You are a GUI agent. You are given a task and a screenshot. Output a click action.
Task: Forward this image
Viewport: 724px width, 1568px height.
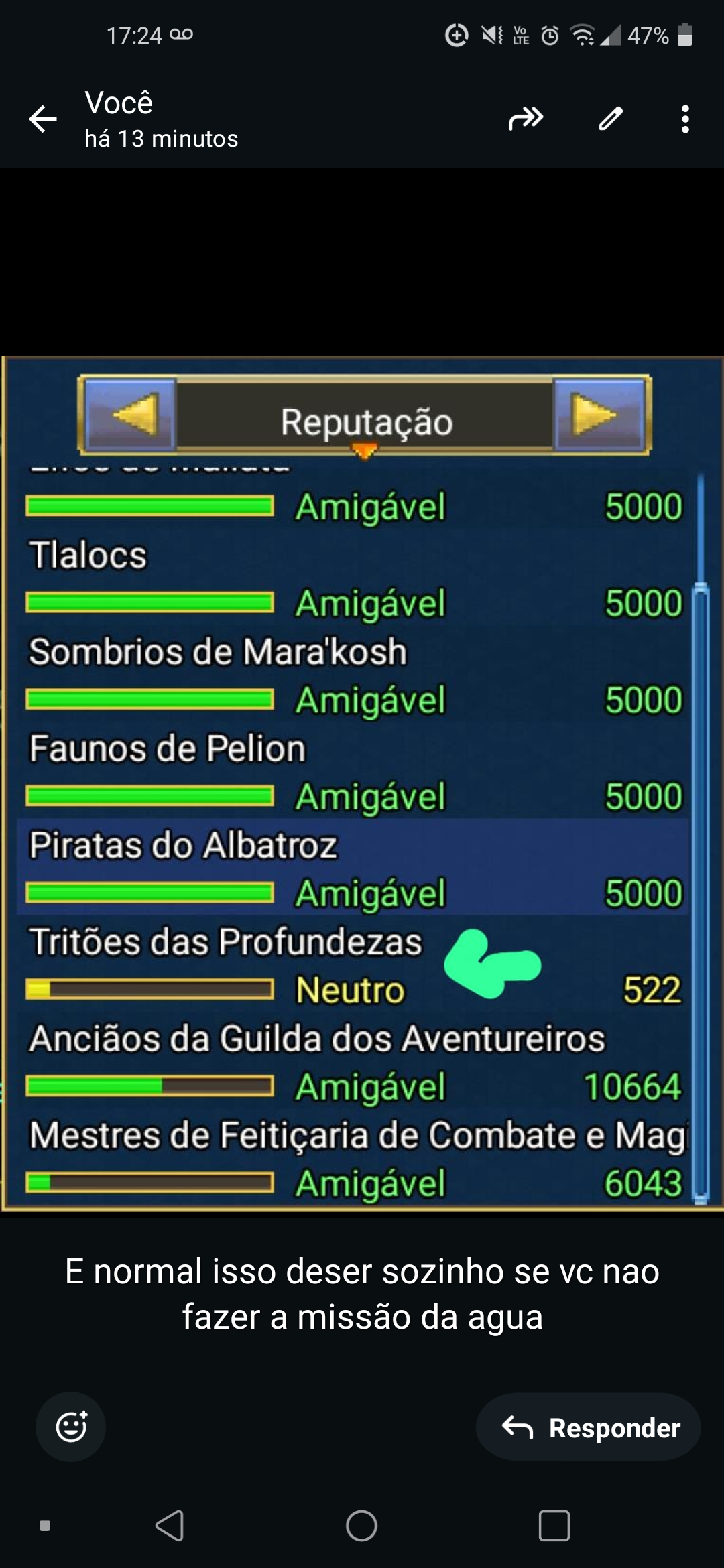click(526, 119)
